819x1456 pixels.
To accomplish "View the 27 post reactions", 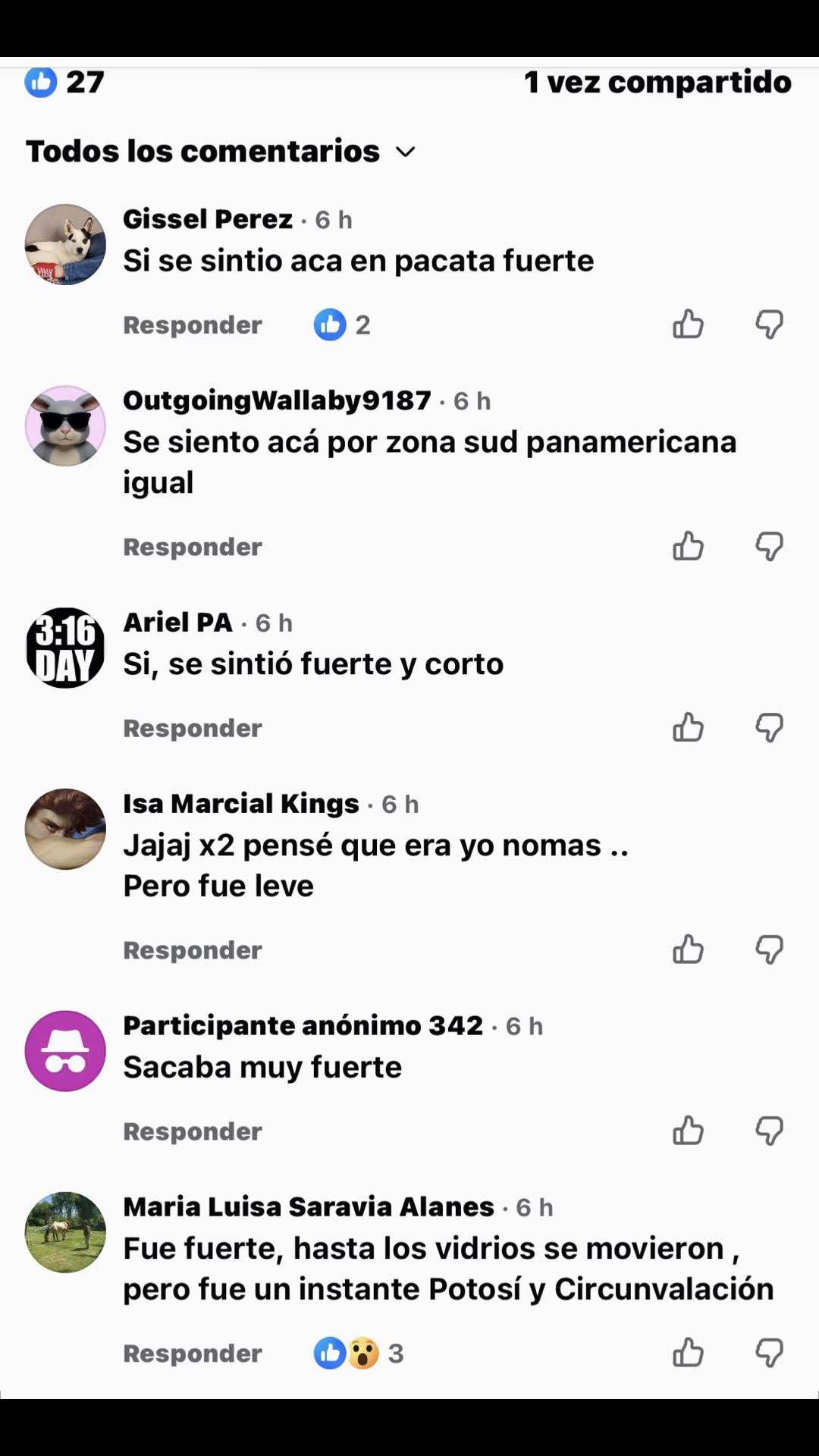I will 64,82.
